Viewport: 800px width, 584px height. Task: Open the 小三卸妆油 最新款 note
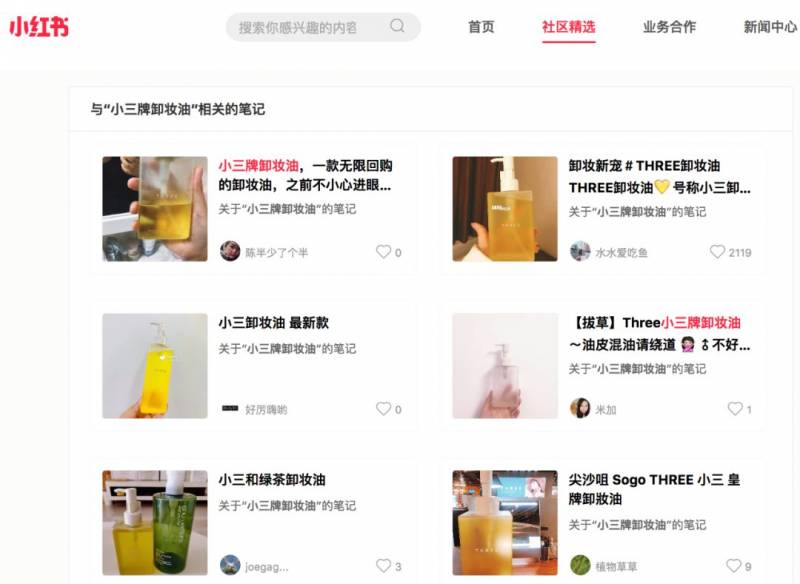274,323
